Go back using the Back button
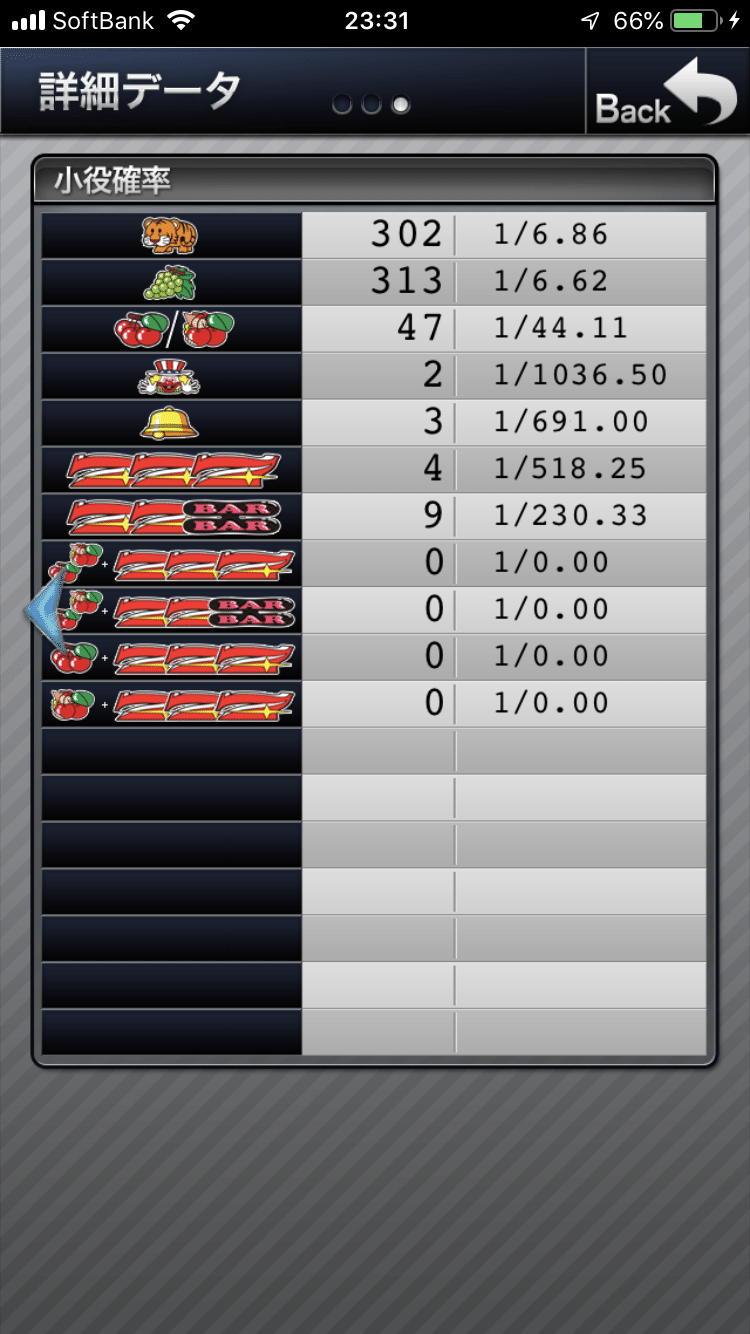Image resolution: width=750 pixels, height=1334 pixels. click(x=666, y=92)
